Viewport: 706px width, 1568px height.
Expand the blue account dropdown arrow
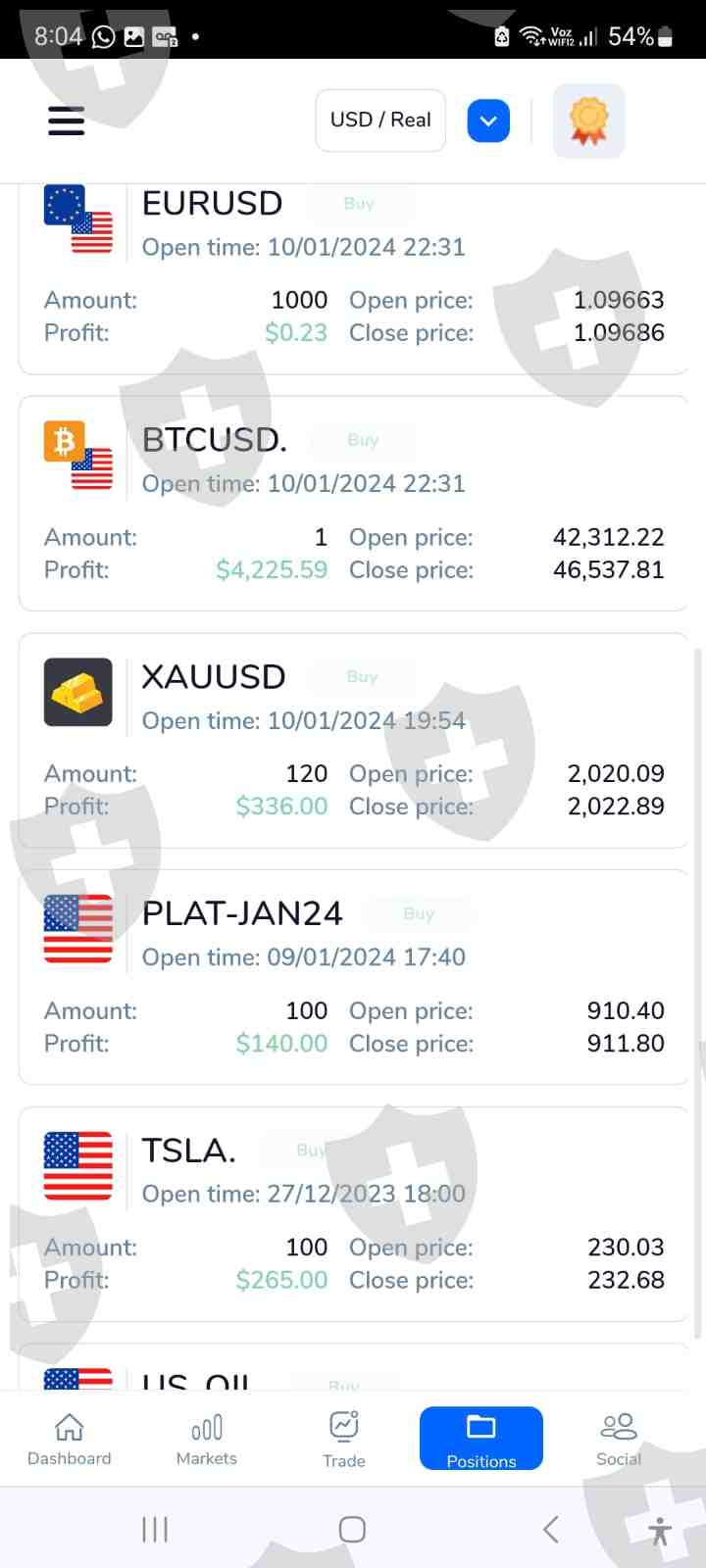click(x=488, y=121)
